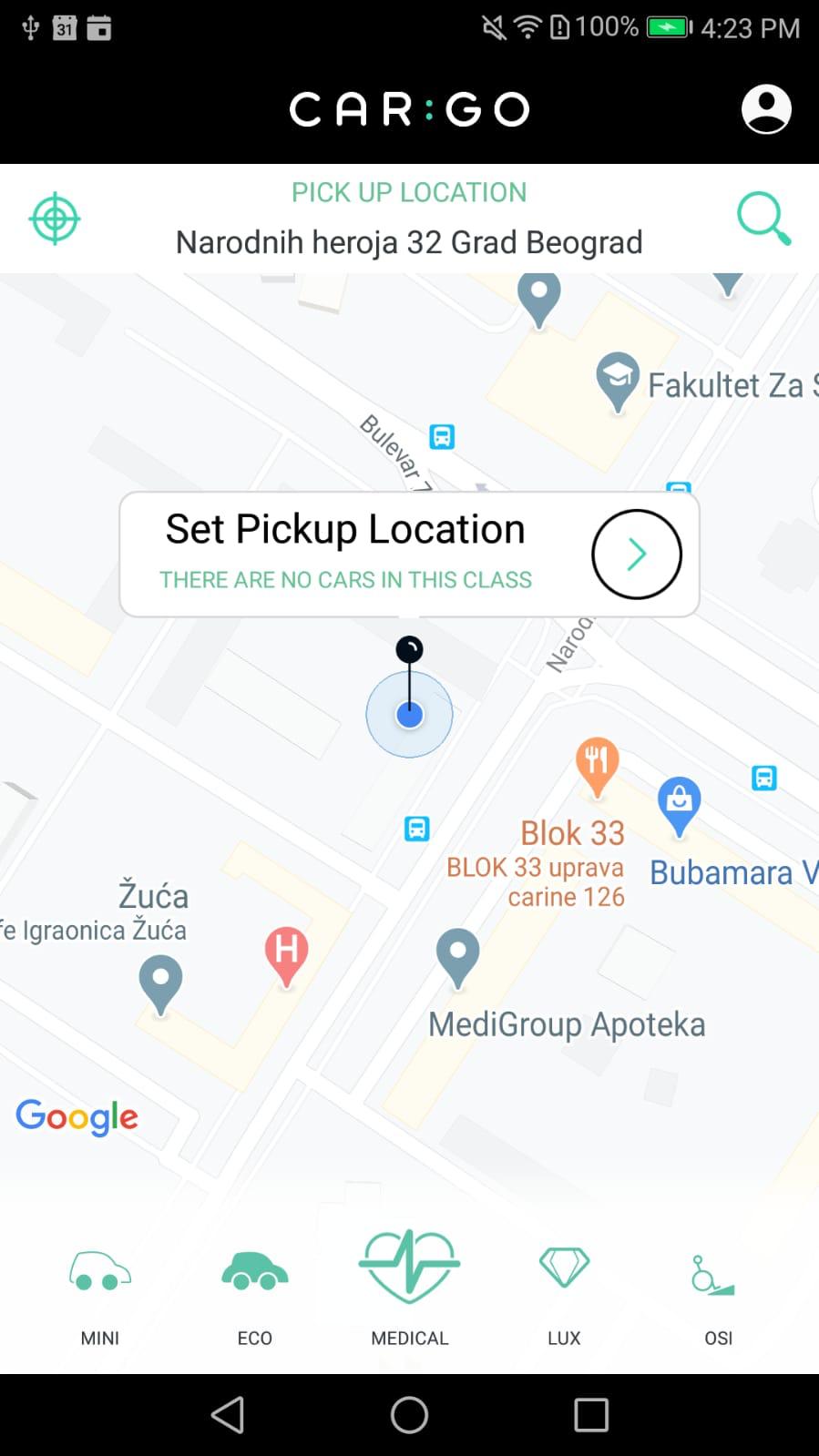The height and width of the screenshot is (1456, 819).
Task: Open the user profile icon
Action: pos(766,109)
